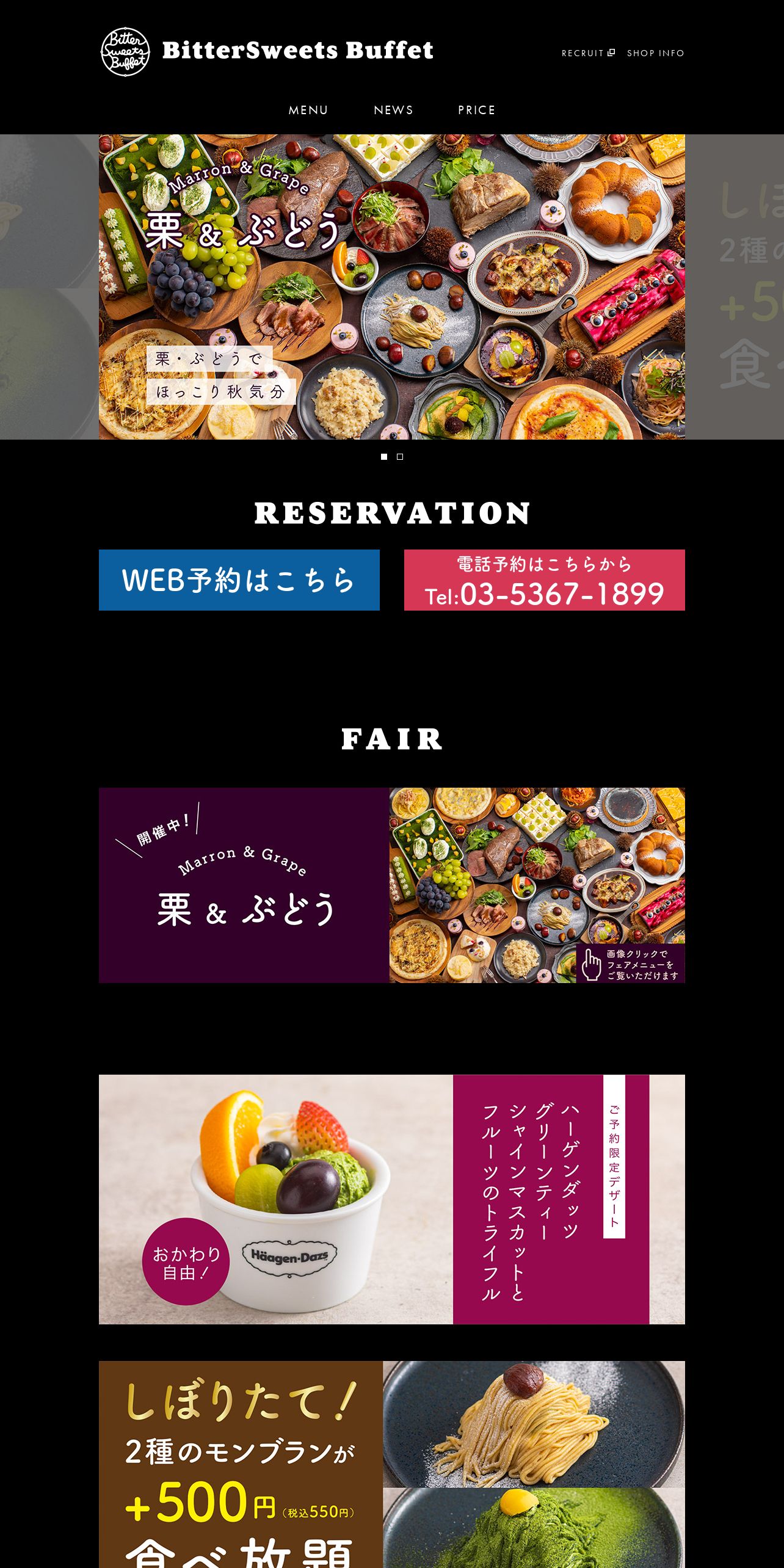Open SHOP INFO page

tap(655, 53)
